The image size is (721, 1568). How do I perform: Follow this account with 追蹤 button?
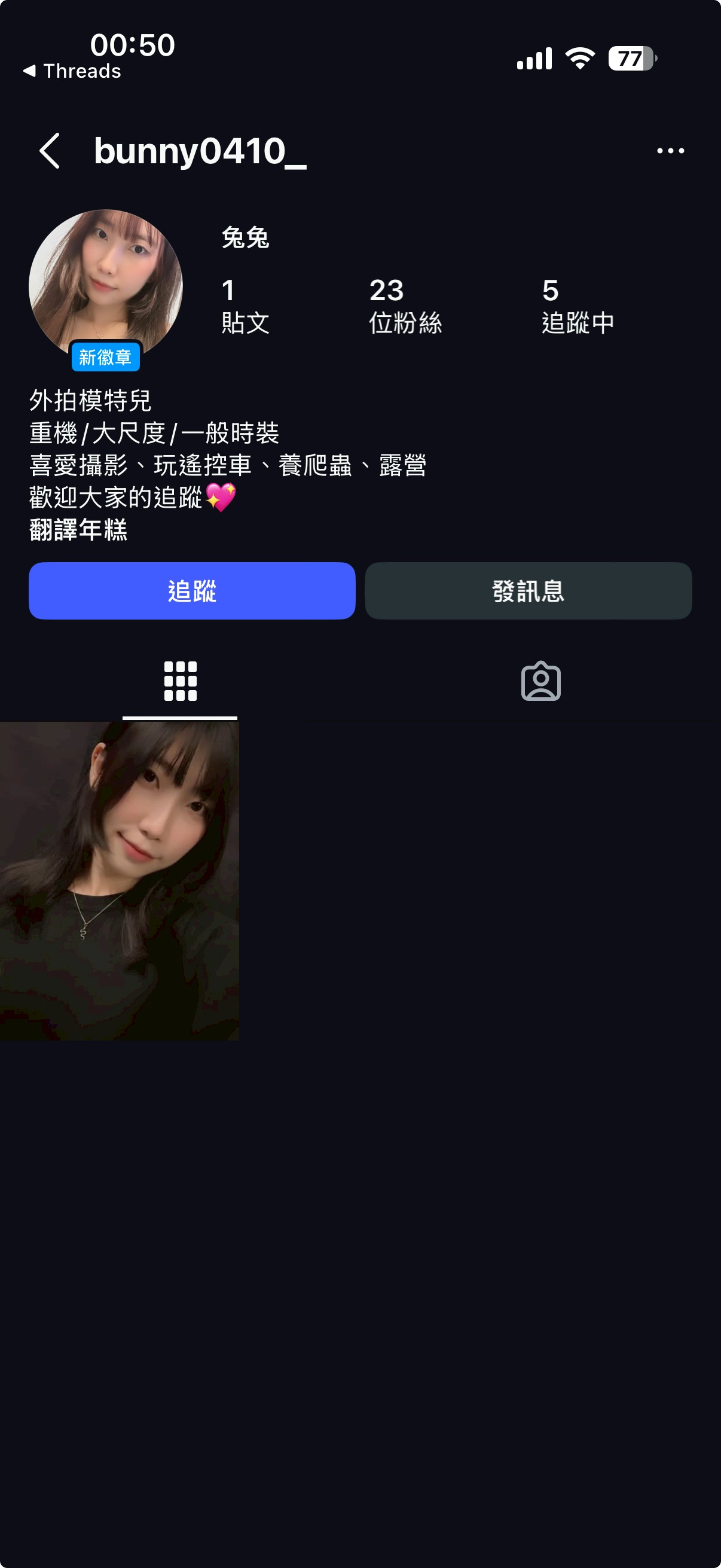[192, 590]
